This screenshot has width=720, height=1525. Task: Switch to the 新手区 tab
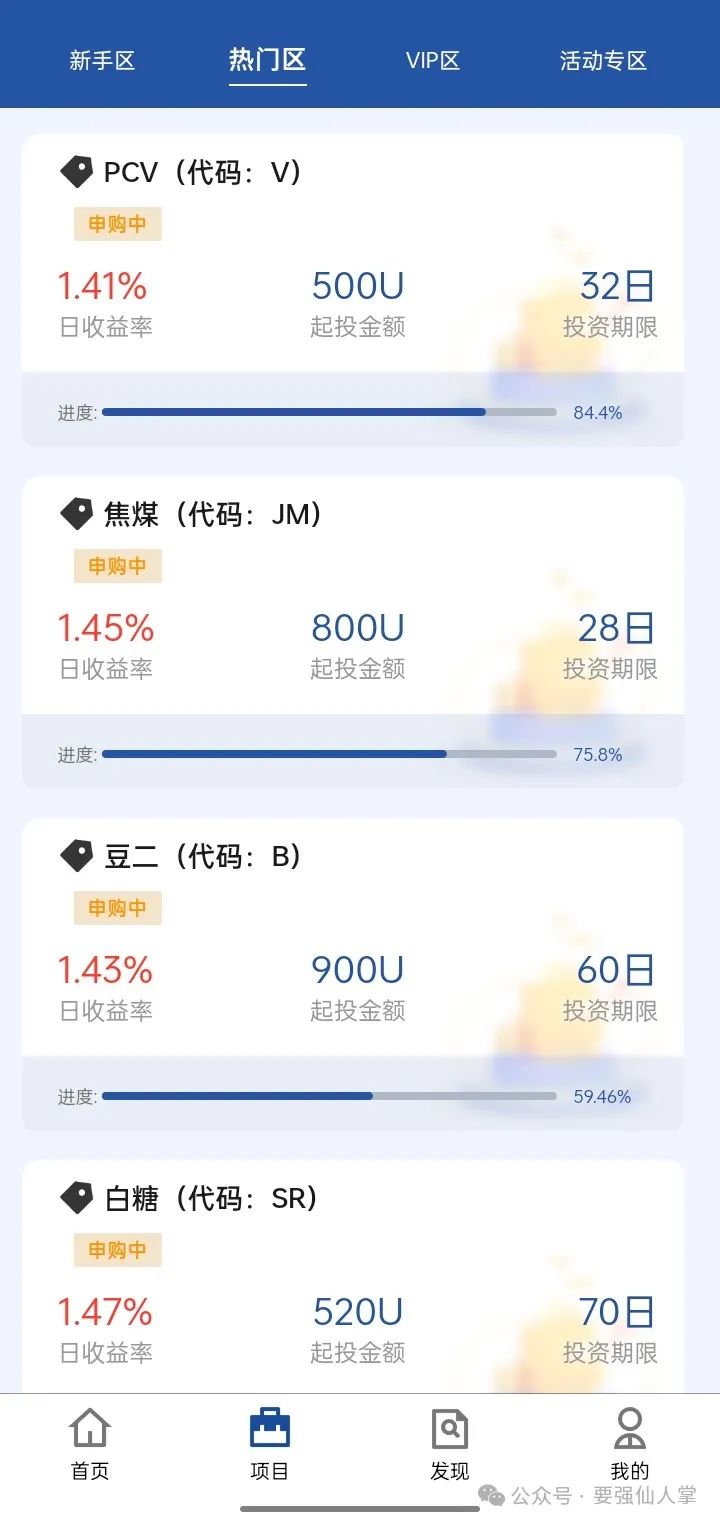[102, 60]
